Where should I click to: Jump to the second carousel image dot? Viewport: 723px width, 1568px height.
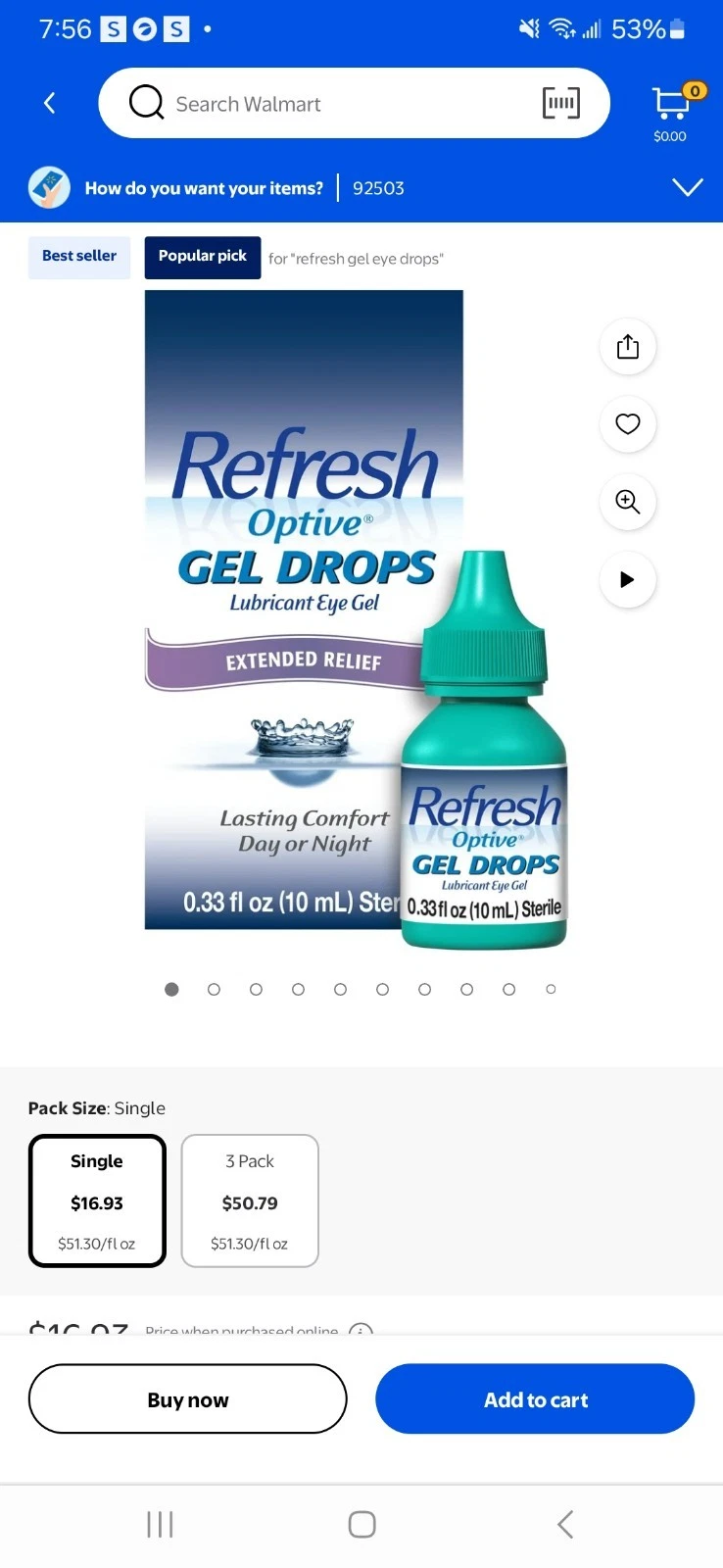click(x=214, y=989)
